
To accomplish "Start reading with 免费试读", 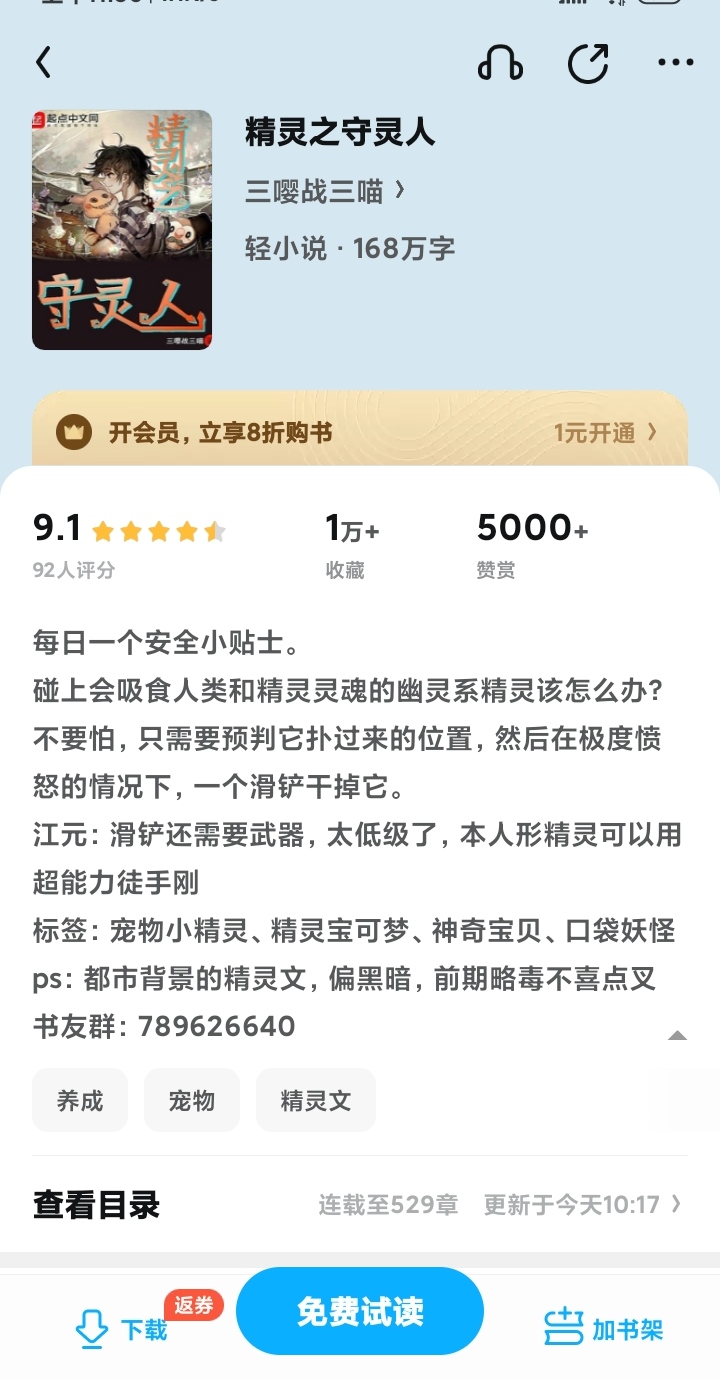I will coord(360,1311).
